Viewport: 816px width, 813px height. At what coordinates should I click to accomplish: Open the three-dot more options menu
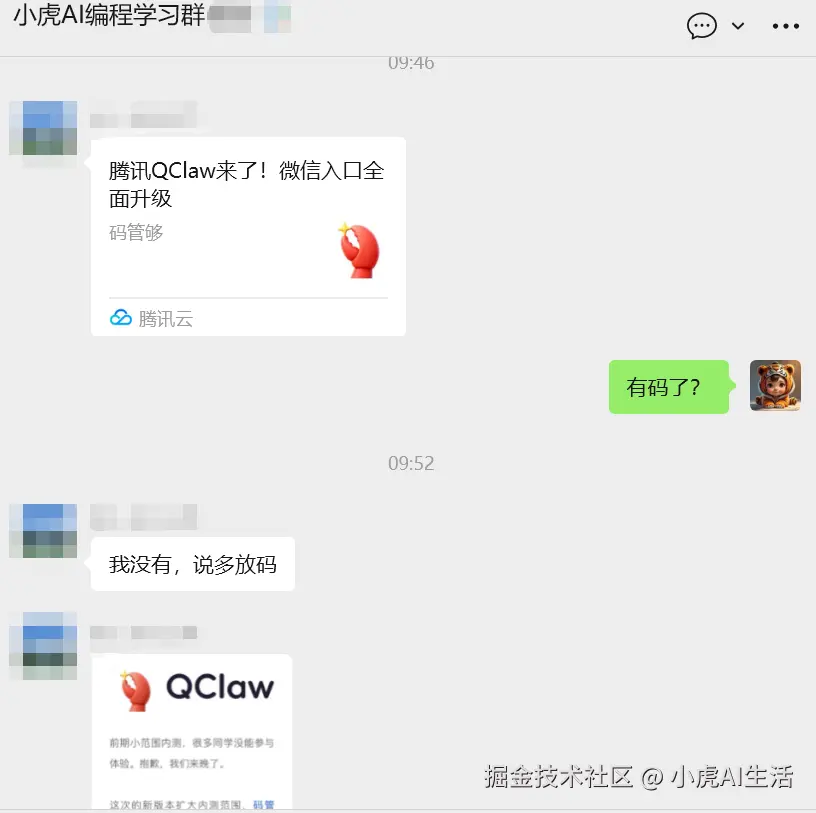786,26
